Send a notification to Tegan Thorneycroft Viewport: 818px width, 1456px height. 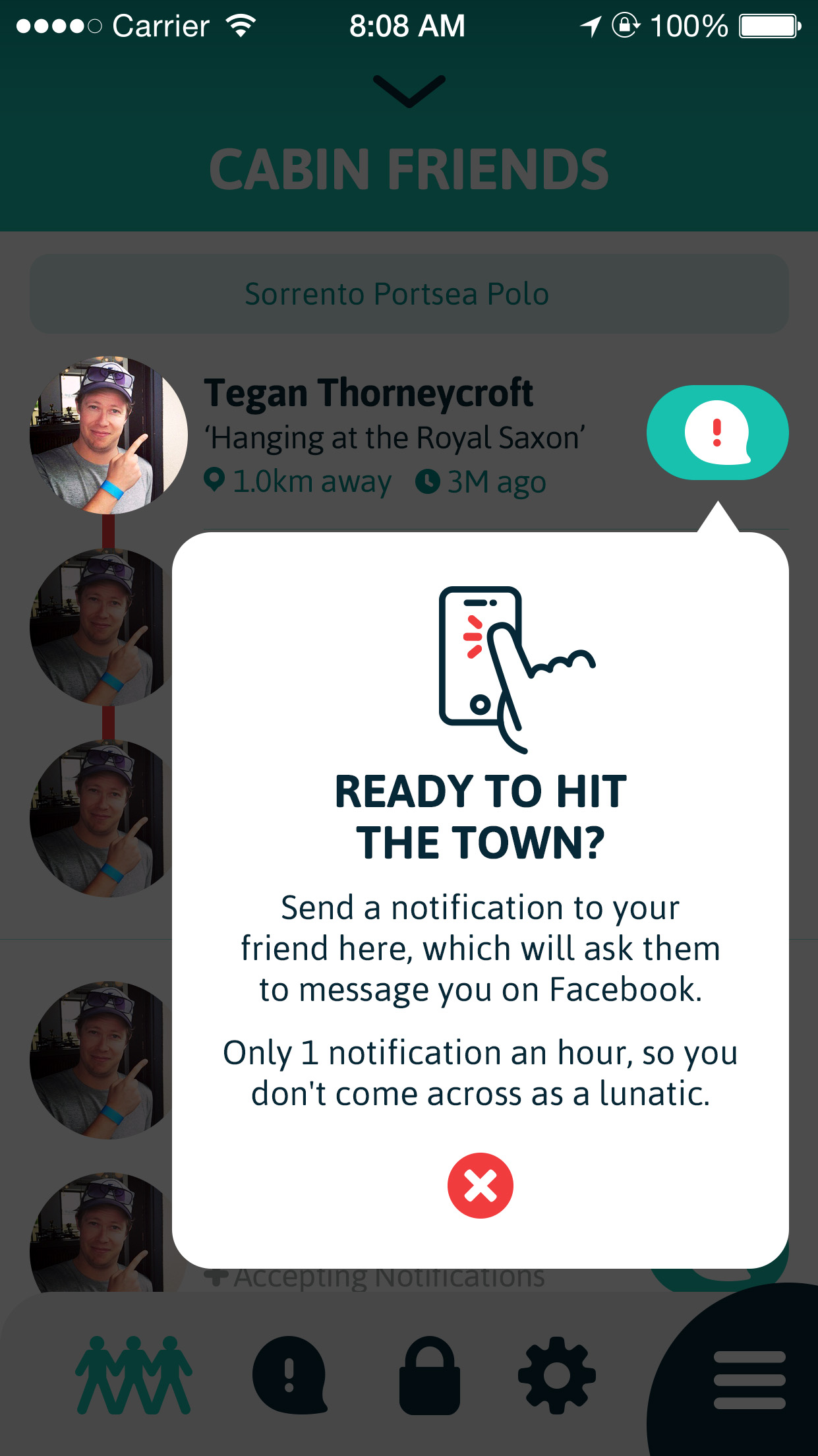pyautogui.click(x=717, y=433)
